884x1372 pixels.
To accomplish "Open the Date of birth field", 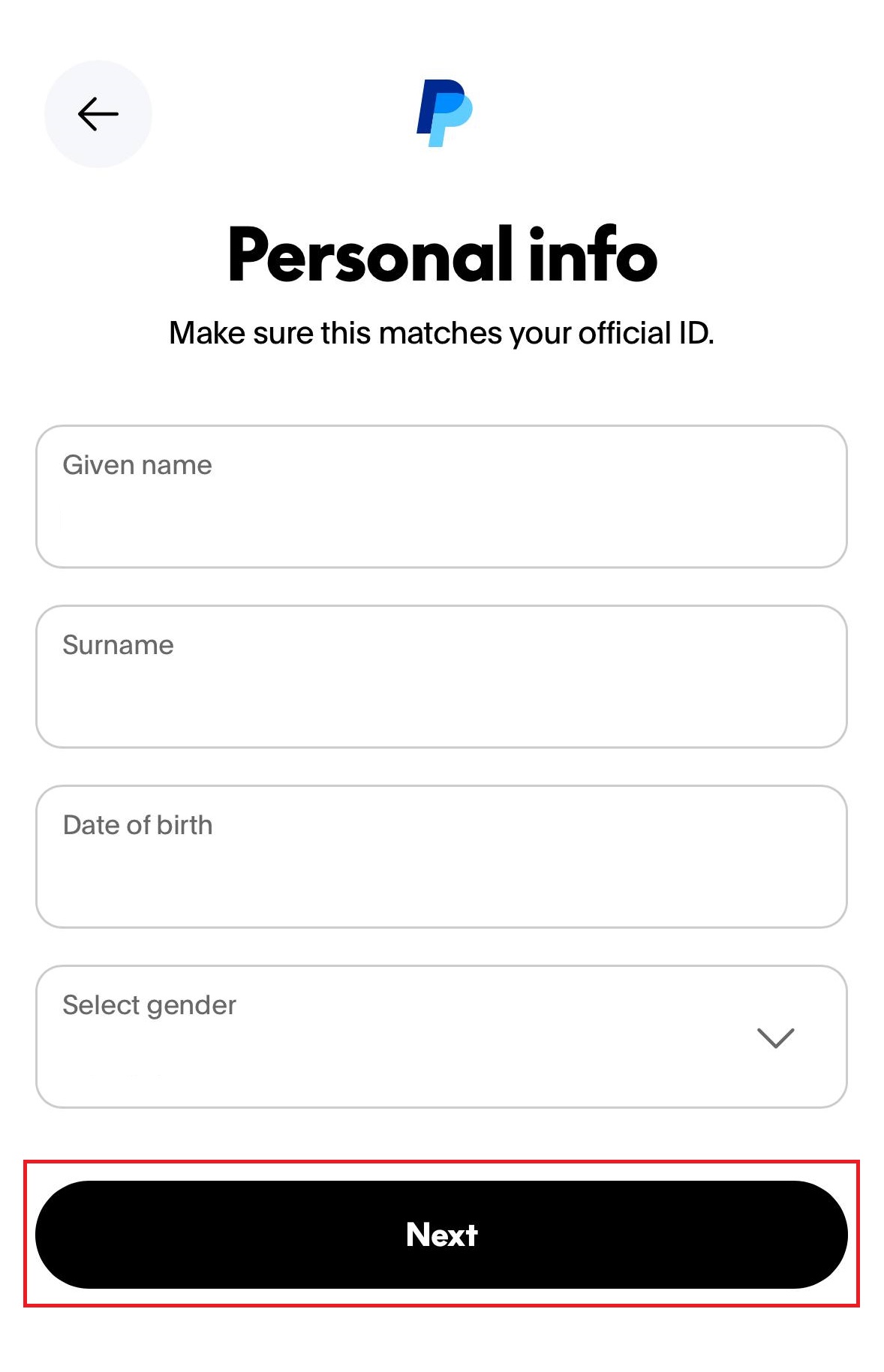I will click(x=441, y=857).
